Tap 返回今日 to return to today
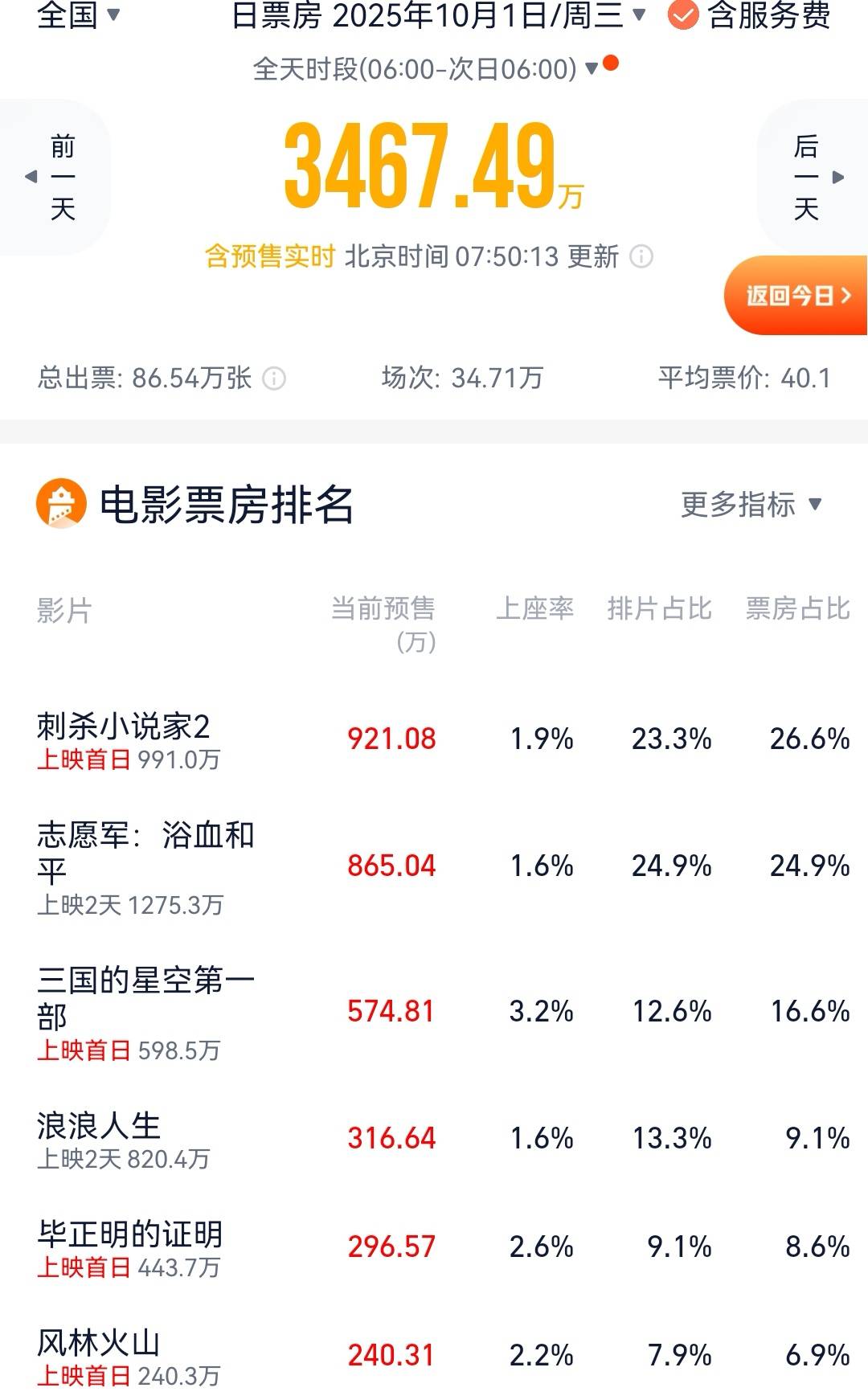Screen dimensions: 868x1396 (x=796, y=296)
